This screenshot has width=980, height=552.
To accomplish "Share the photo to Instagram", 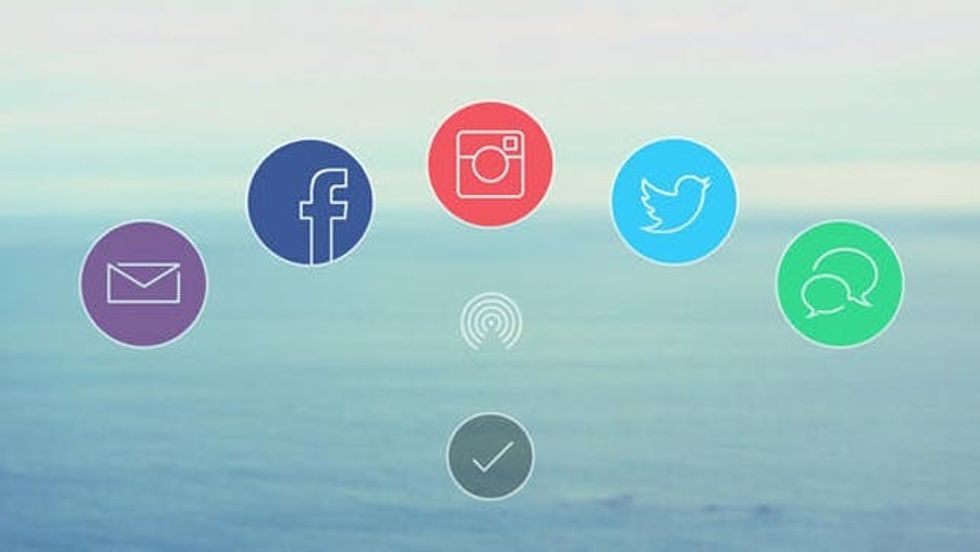I will point(490,163).
